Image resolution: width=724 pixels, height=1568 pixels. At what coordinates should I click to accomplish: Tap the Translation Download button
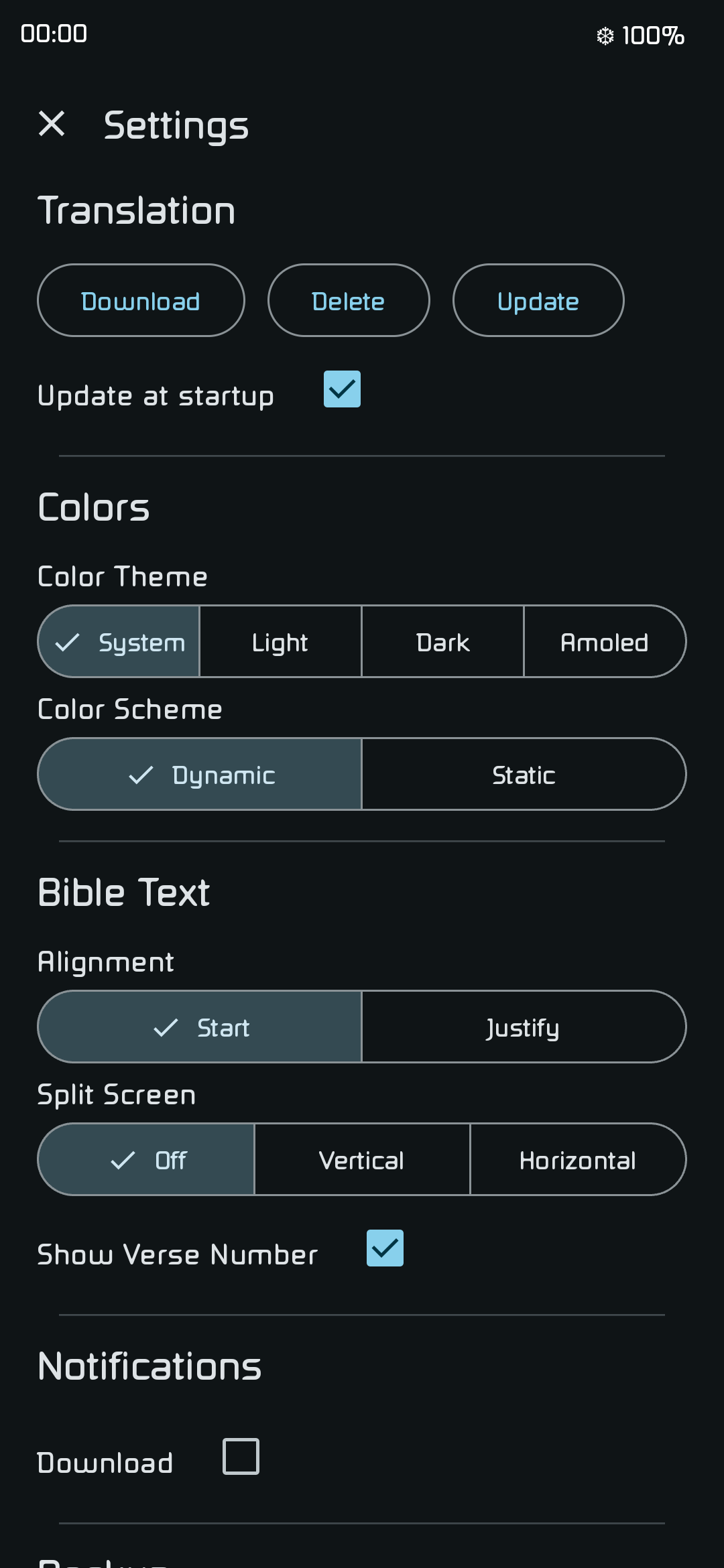(141, 300)
